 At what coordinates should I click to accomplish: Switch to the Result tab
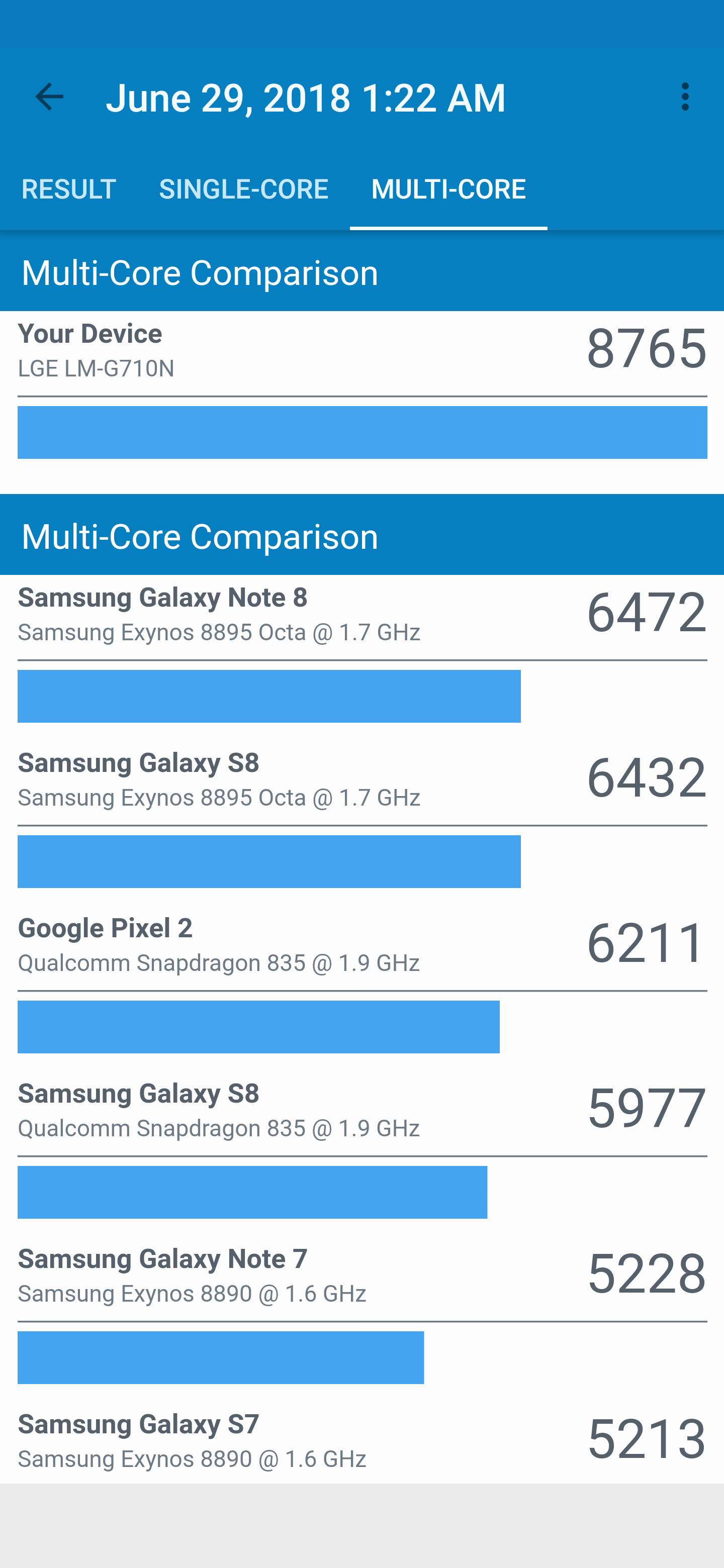click(69, 189)
